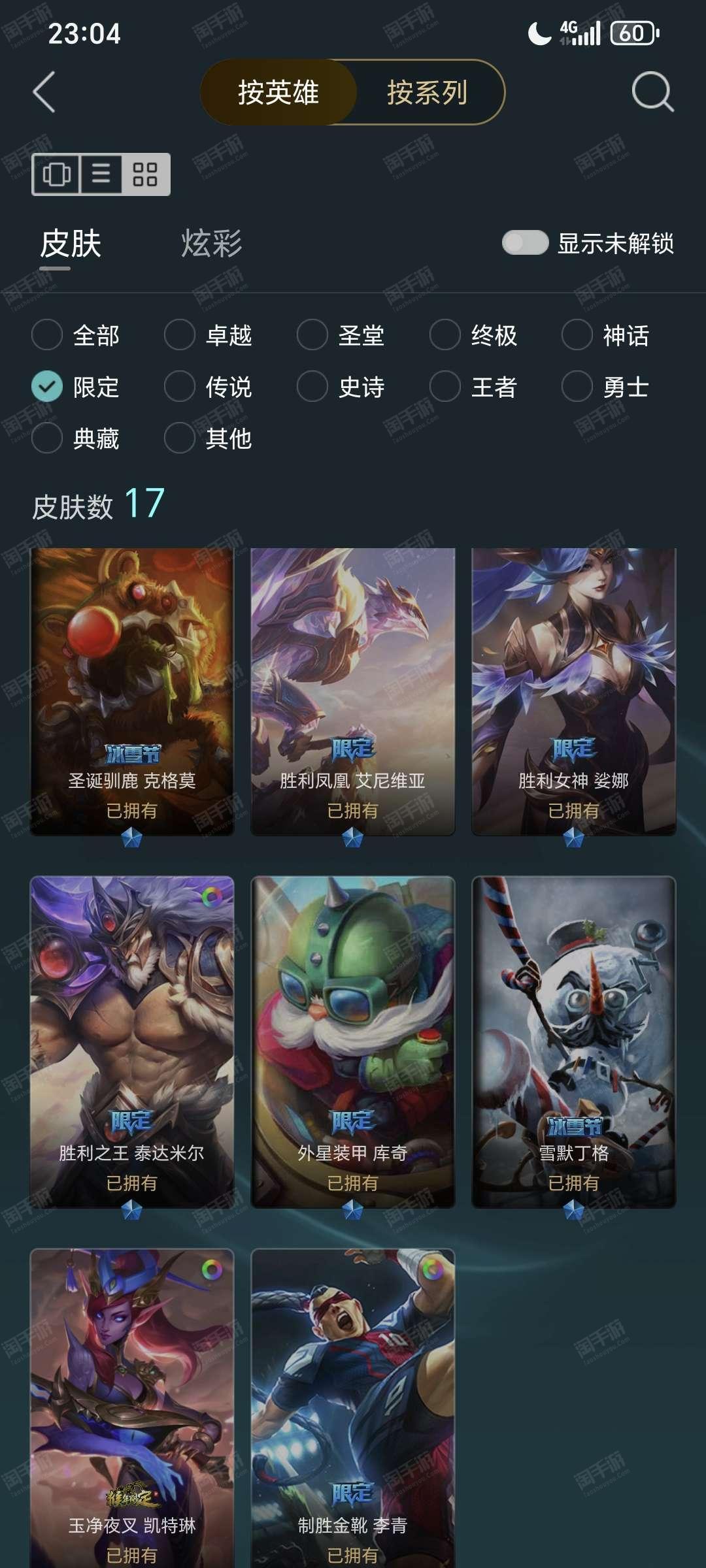Image resolution: width=706 pixels, height=1568 pixels.
Task: Filter skins by 史诗
Action: point(341,387)
